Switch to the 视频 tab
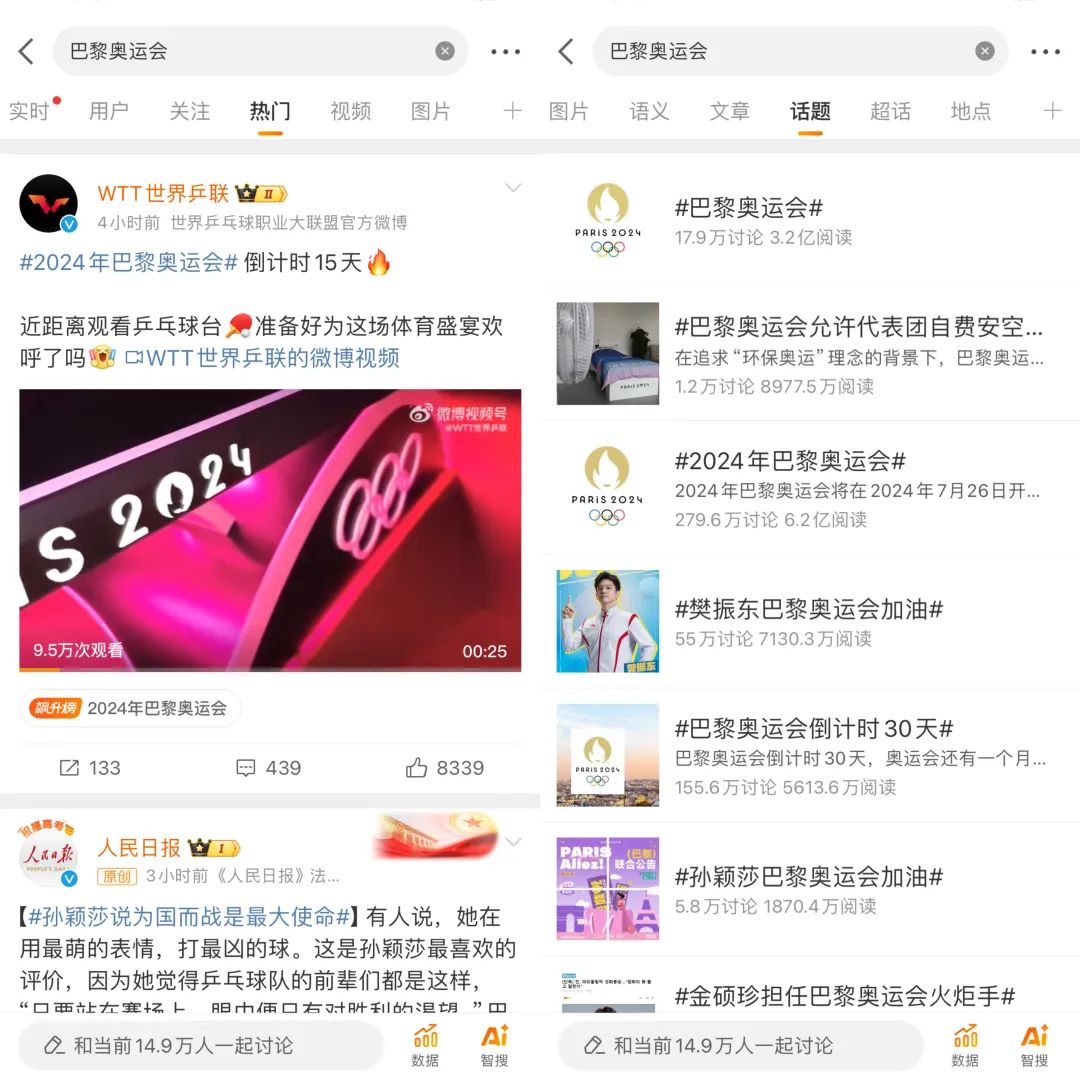This screenshot has height=1080, width=1080. [350, 111]
